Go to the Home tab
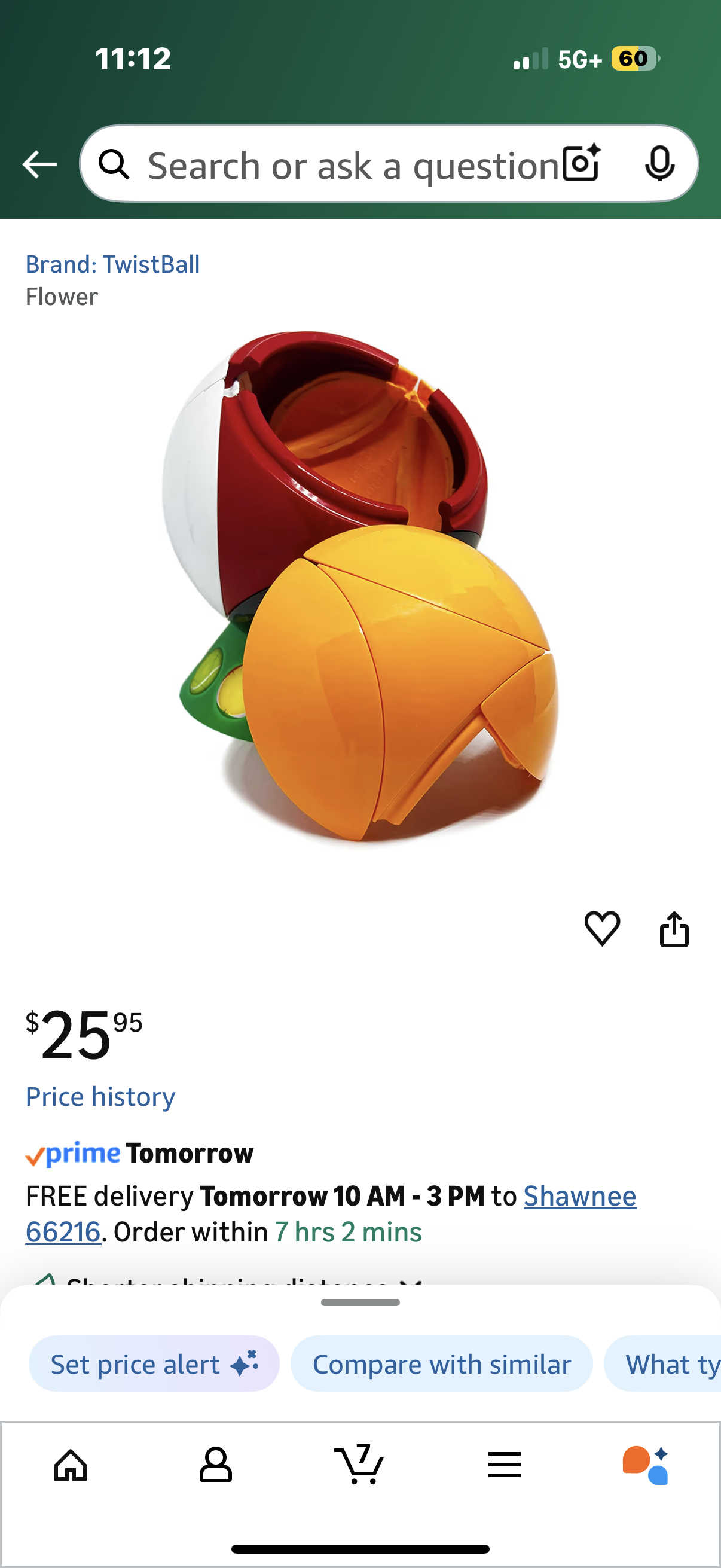Viewport: 721px width, 1568px height. 71,1465
